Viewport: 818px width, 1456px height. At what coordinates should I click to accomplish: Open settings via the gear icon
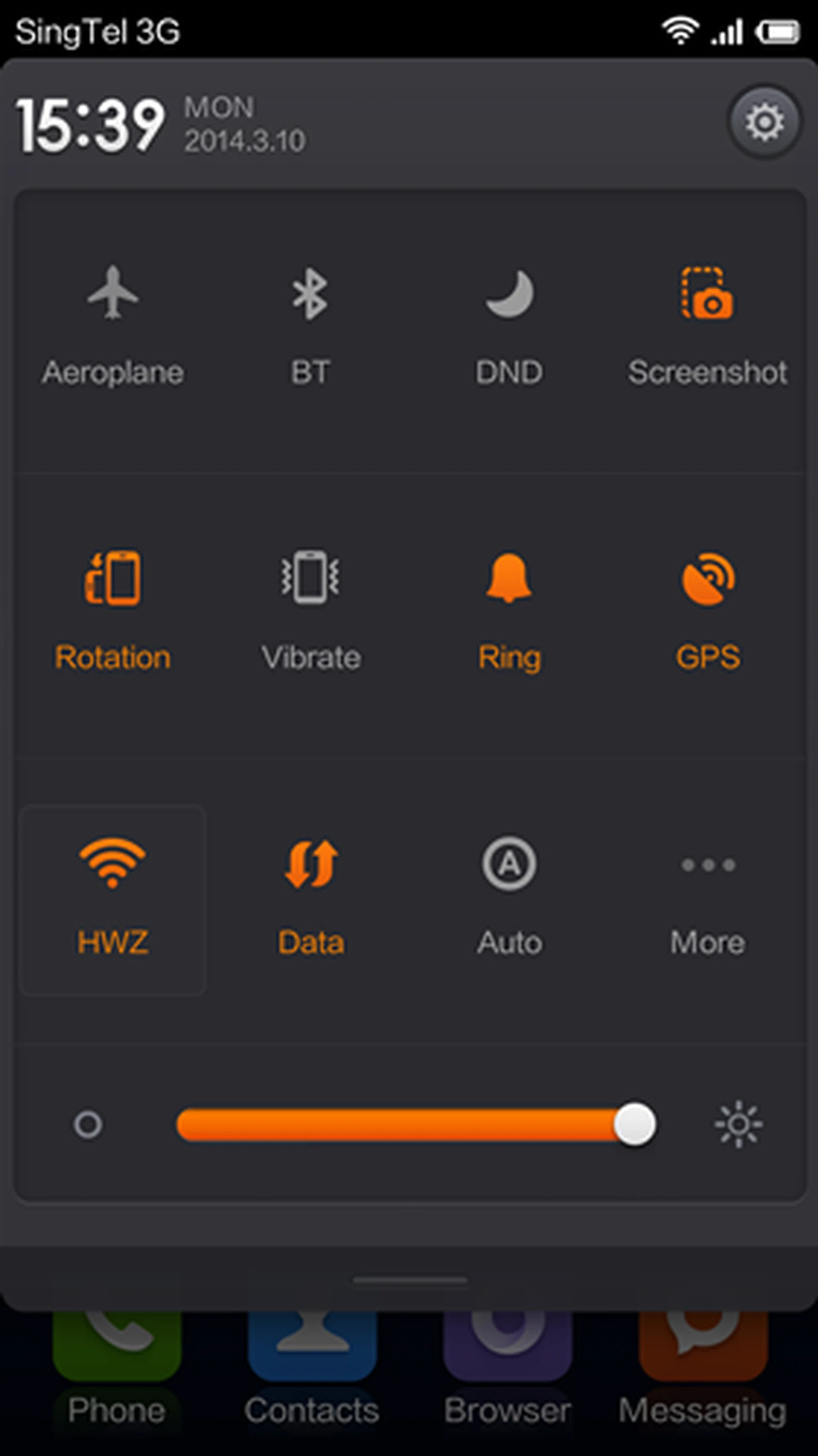click(x=764, y=121)
